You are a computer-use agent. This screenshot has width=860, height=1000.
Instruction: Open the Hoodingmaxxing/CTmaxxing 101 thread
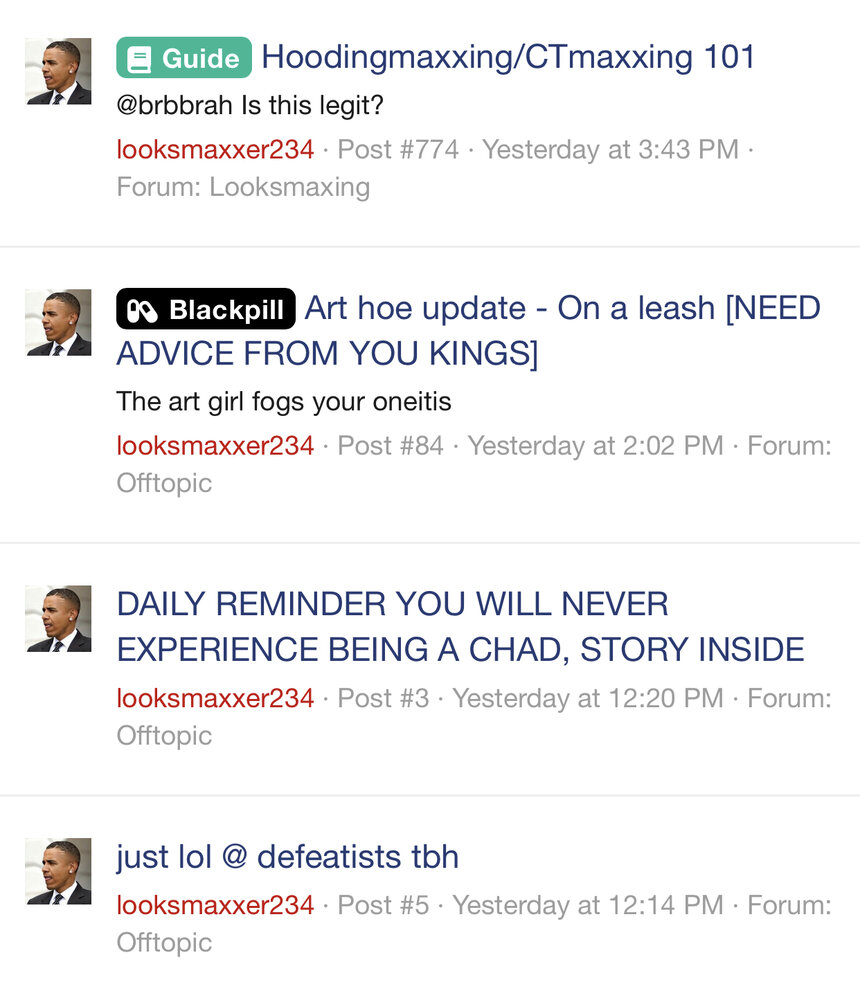[x=508, y=57]
